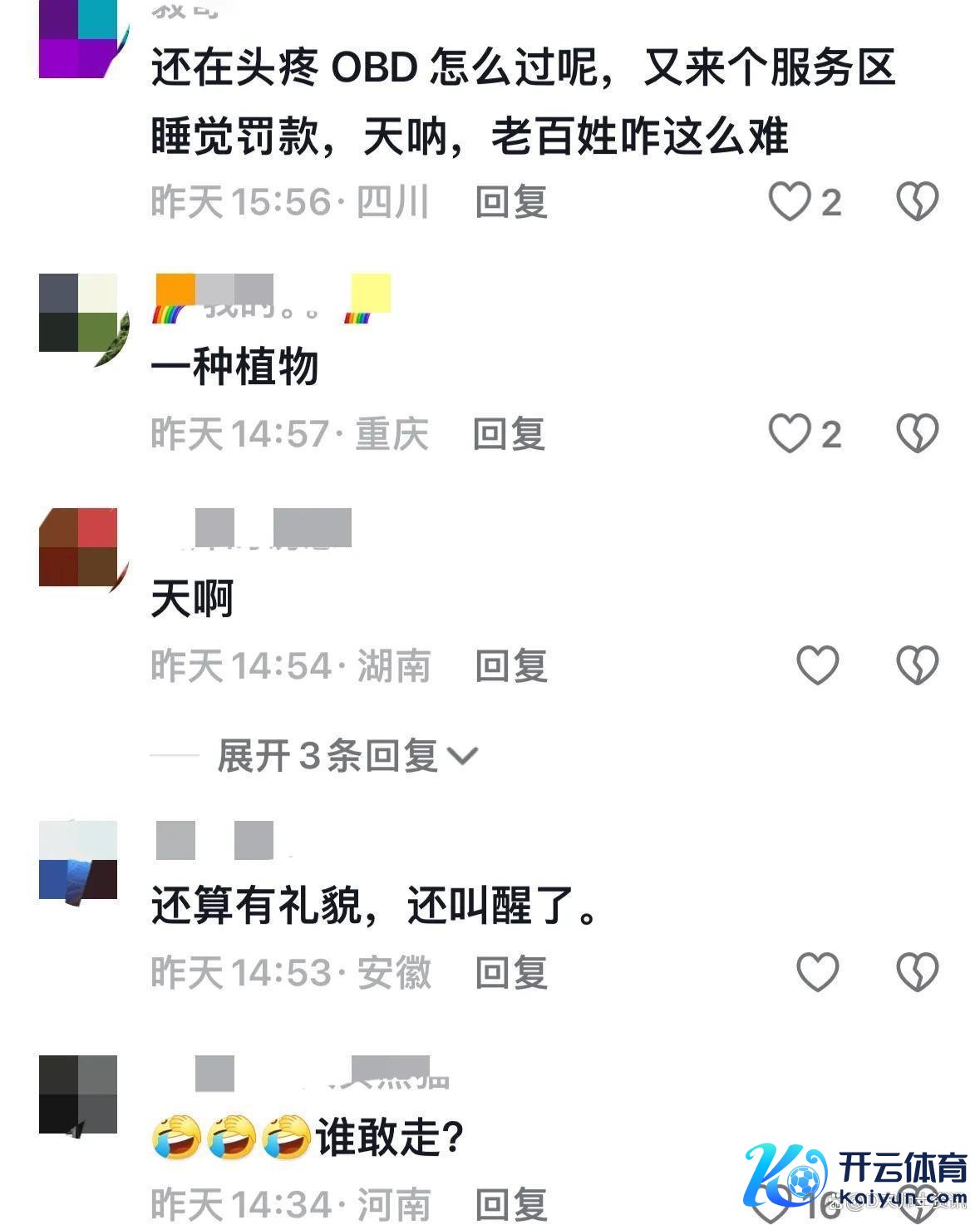This screenshot has width=980, height=1225.
Task: Dislike the '一种植物' comment
Action: click(x=917, y=434)
